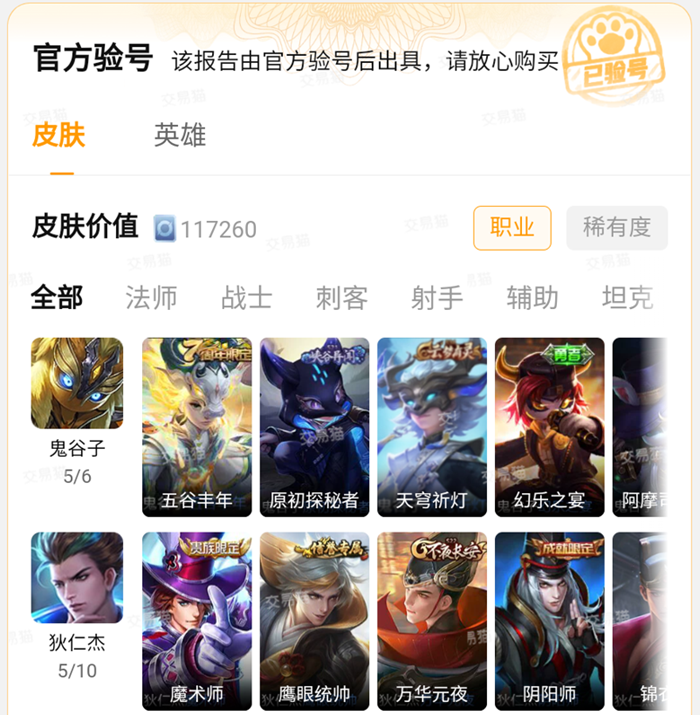Filter skins by 射手
Image resolution: width=700 pixels, height=715 pixels.
point(437,297)
